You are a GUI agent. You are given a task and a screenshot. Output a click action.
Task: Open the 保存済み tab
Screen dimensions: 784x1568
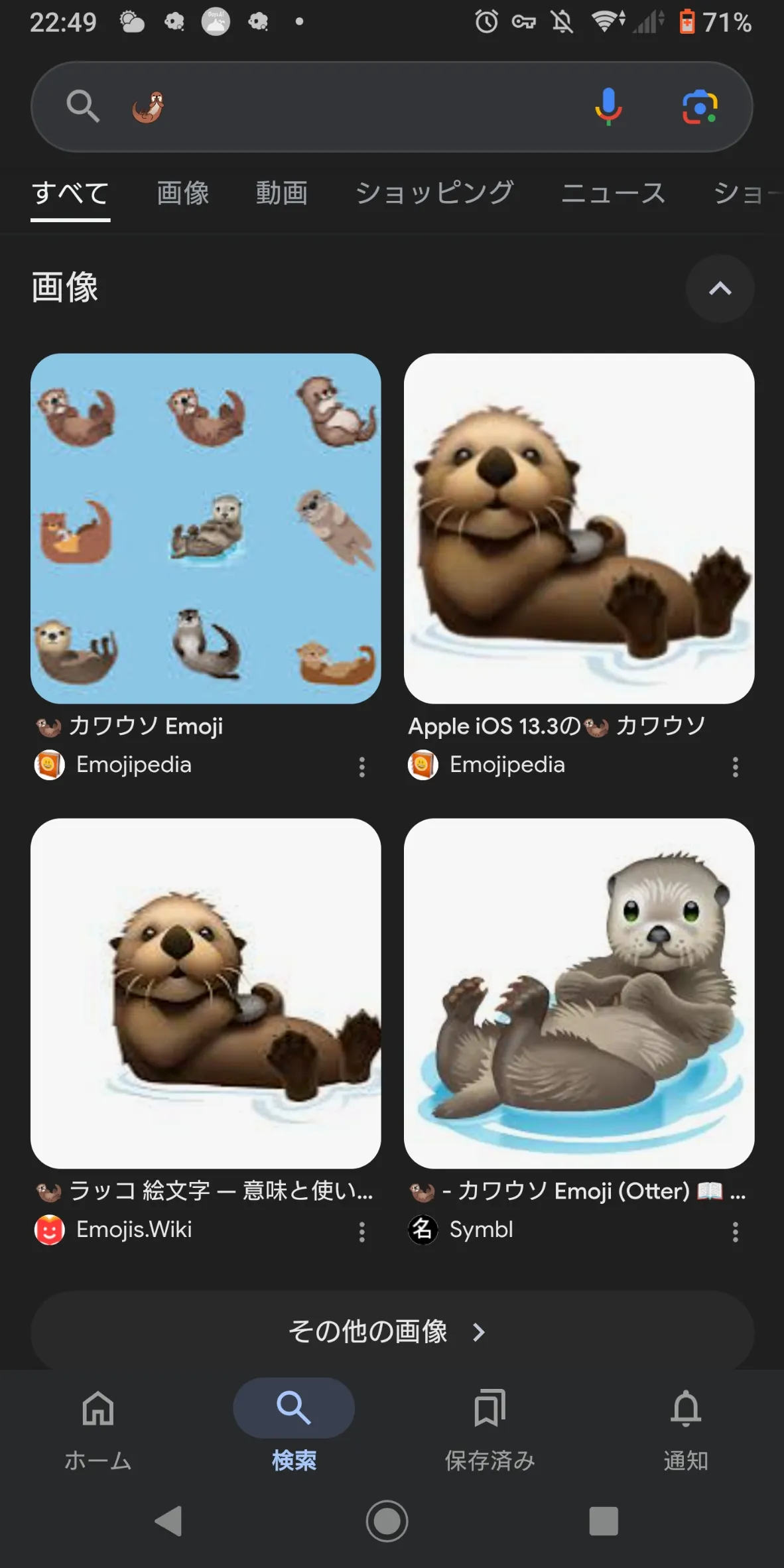pyautogui.click(x=490, y=1425)
